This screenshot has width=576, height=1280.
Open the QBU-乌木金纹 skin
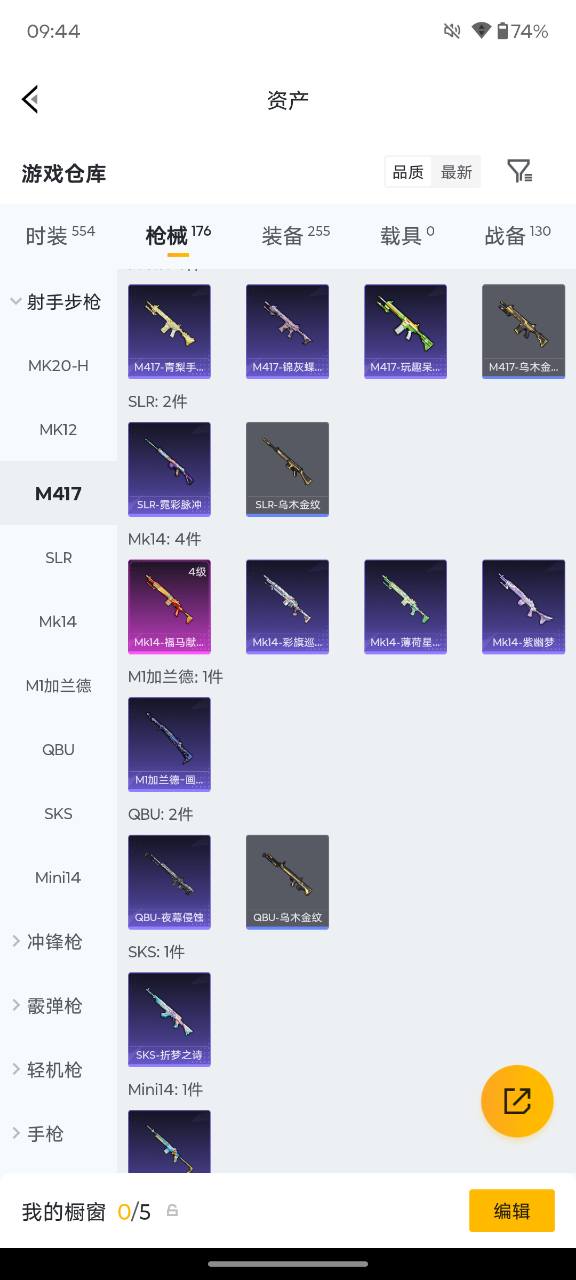pos(287,882)
